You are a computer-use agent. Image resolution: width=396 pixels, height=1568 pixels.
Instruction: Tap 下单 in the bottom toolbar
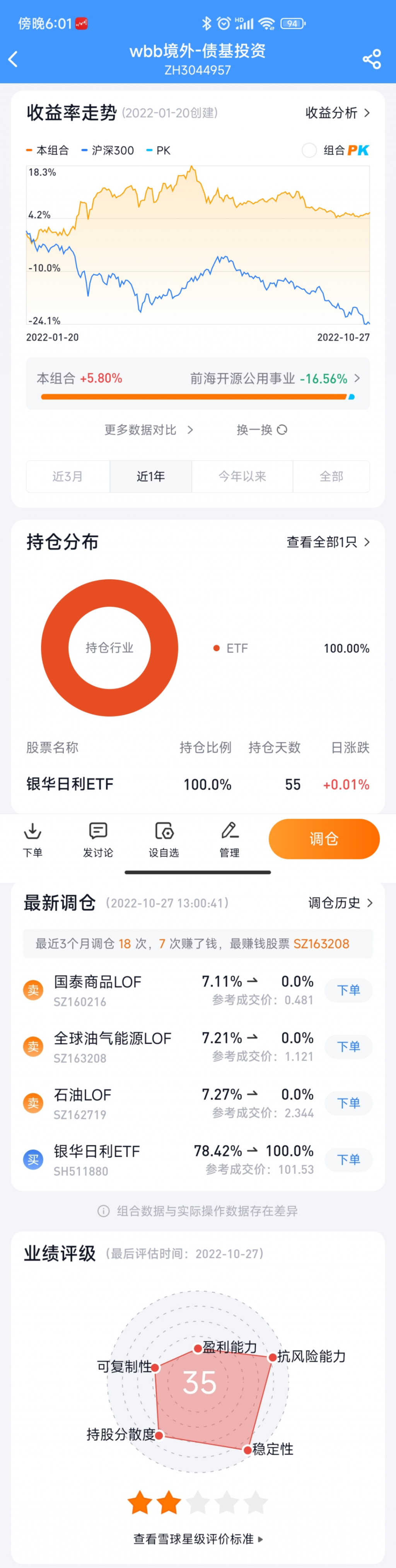(x=33, y=839)
